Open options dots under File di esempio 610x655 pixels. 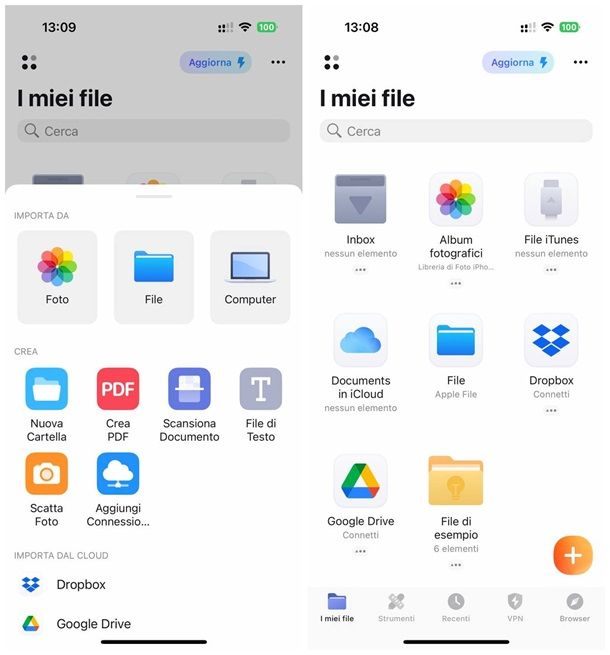tap(456, 565)
